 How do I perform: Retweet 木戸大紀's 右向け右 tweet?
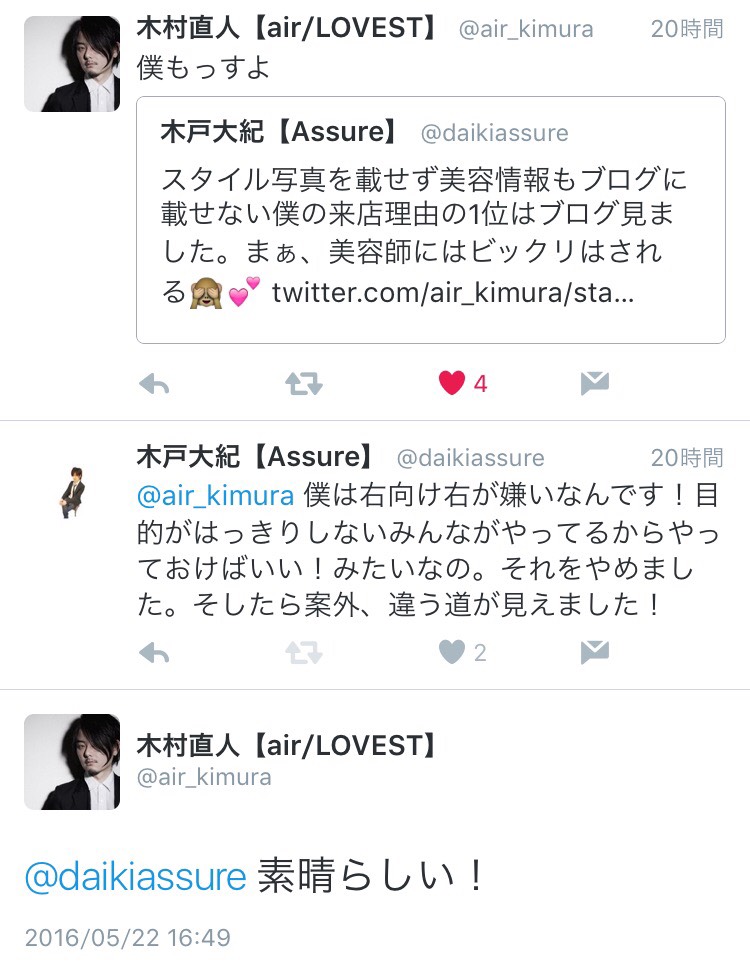click(x=303, y=653)
